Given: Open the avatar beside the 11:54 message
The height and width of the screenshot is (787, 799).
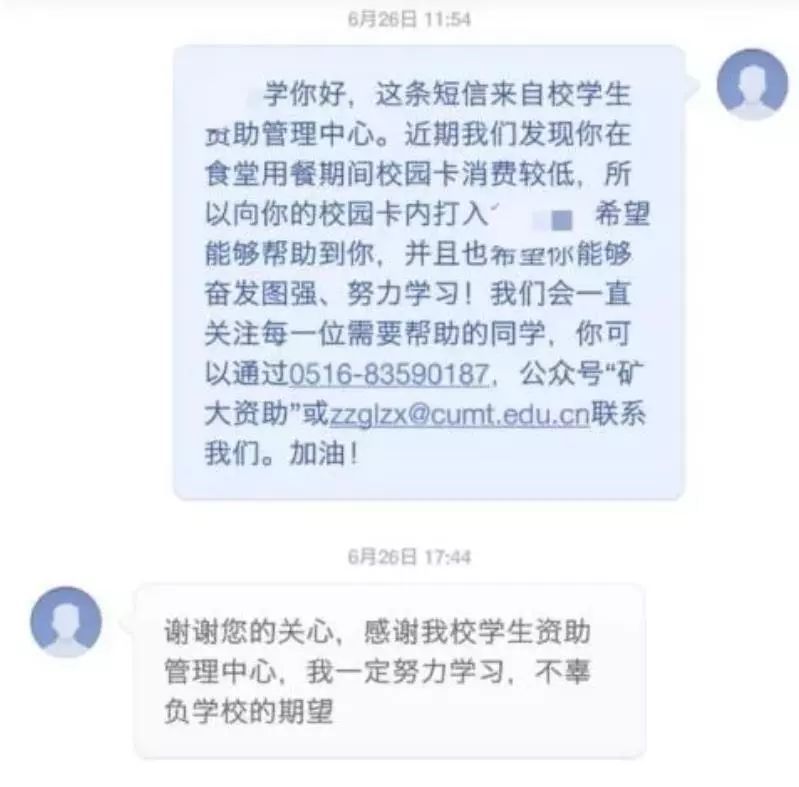Looking at the screenshot, I should pos(752,85).
